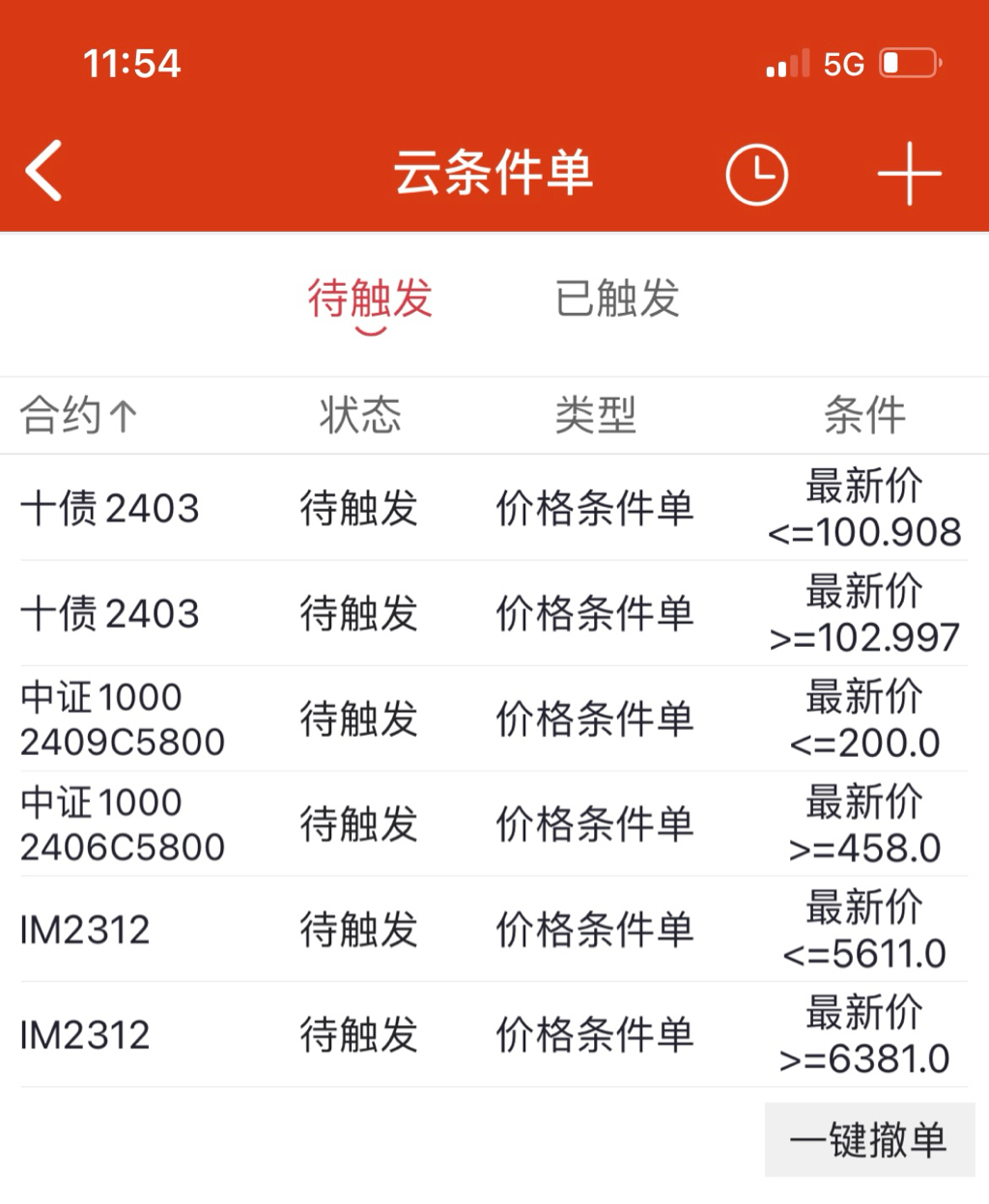Open the 十债2403 order with <=100.908
Screen dimensions: 989x1204
pos(493,509)
